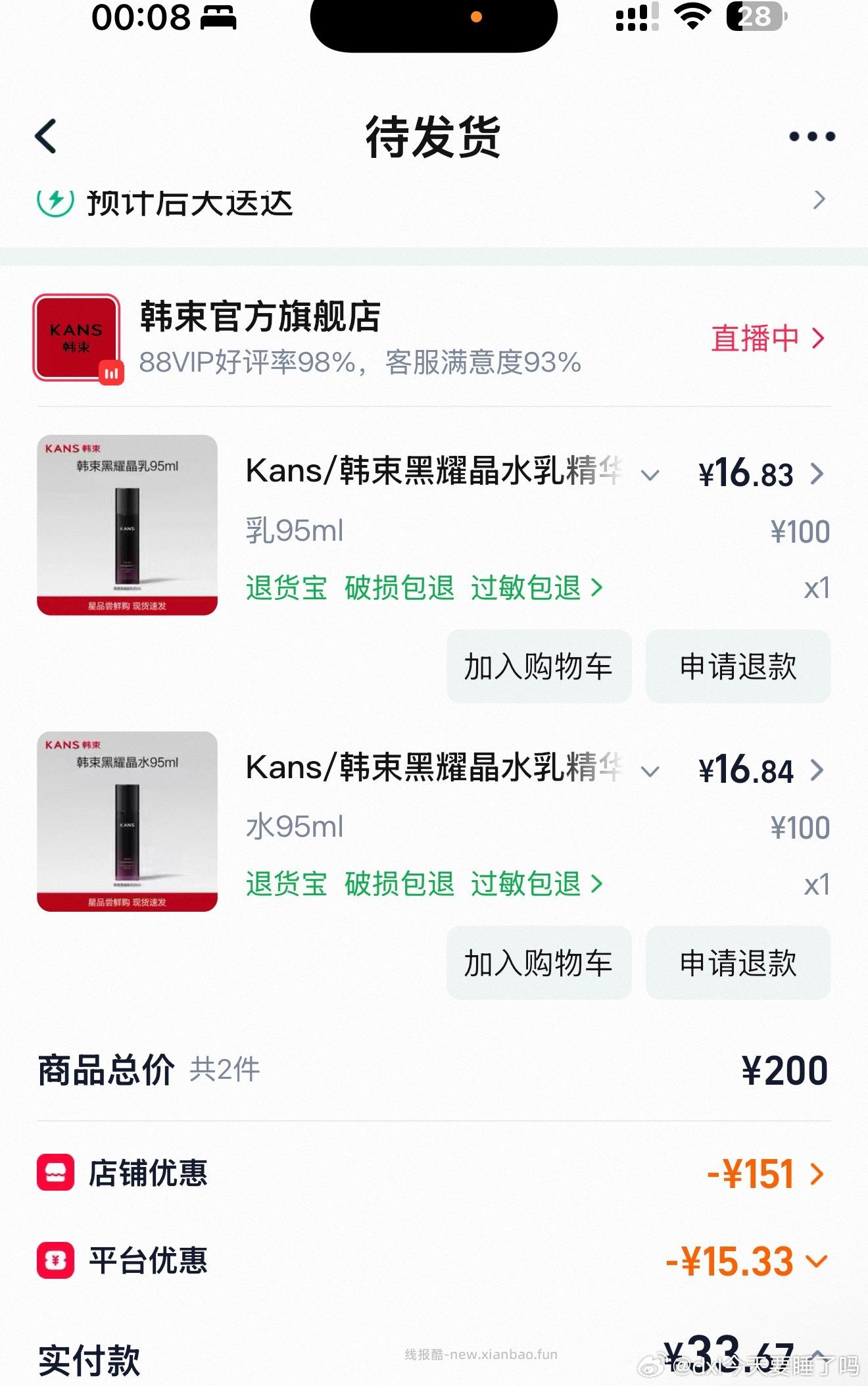Click 申请退款 for the 水95ml item
The width and height of the screenshot is (868, 1386).
(x=738, y=962)
